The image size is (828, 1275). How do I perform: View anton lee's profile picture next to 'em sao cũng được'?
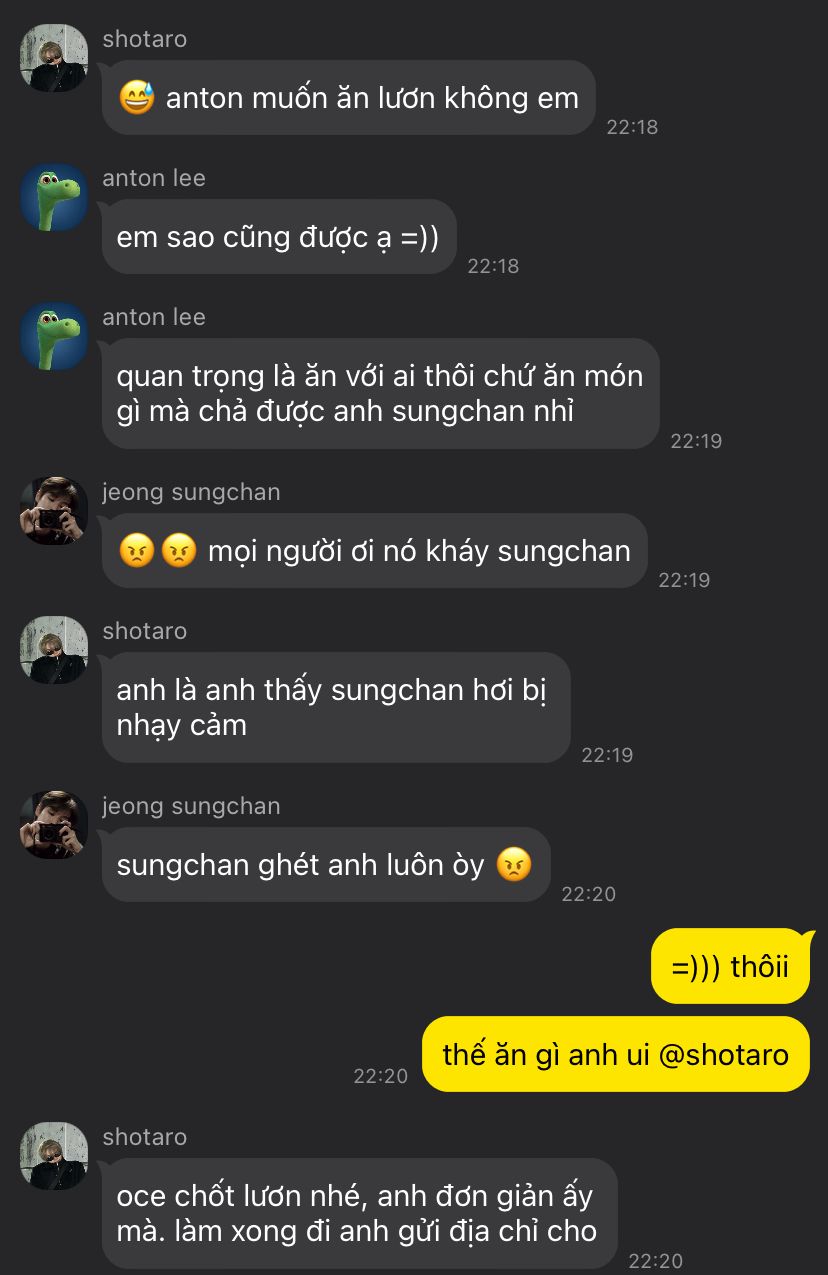(54, 197)
